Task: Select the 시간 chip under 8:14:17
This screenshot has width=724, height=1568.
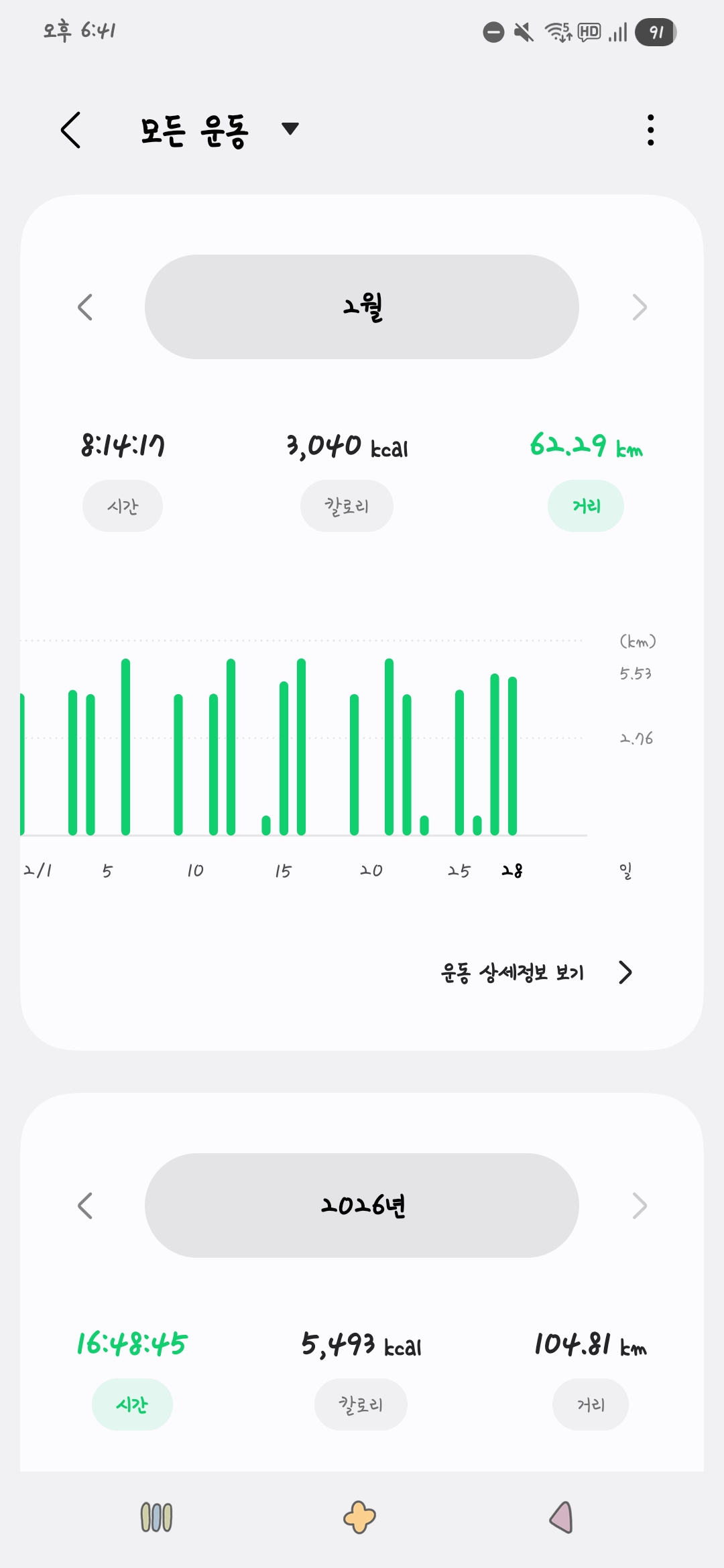Action: [123, 506]
